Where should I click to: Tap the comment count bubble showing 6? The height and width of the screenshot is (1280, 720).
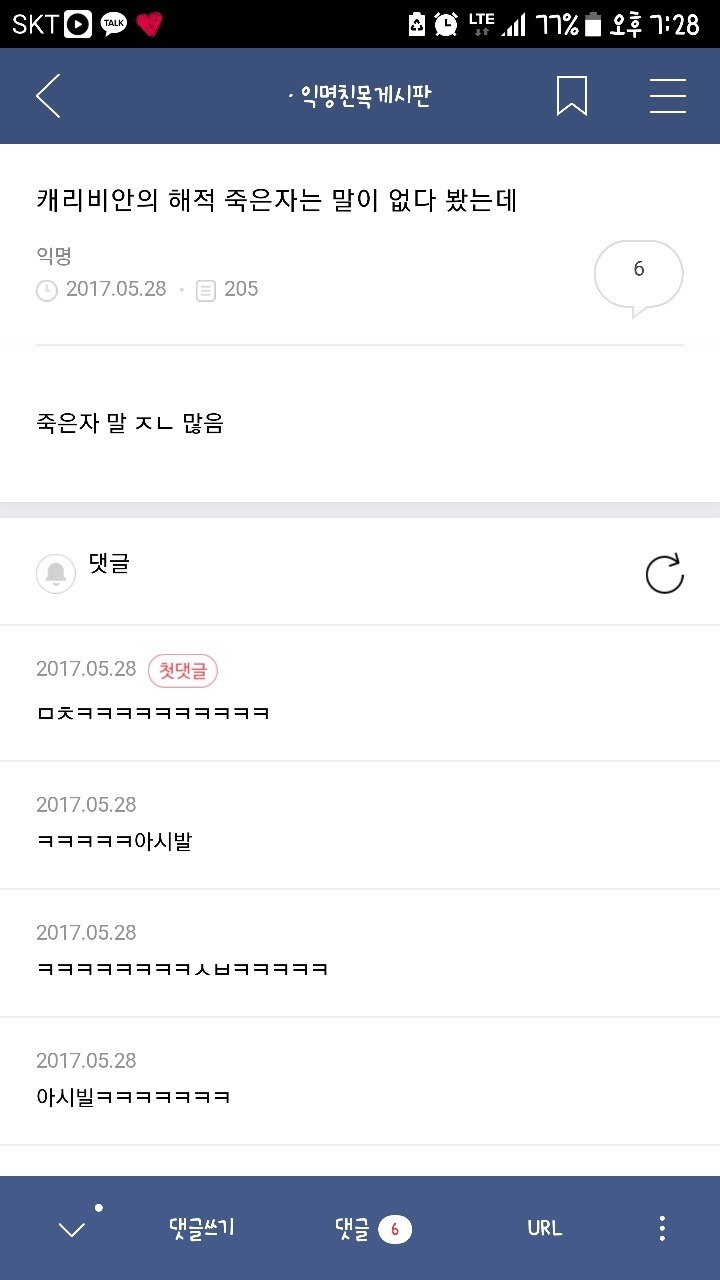[x=638, y=277]
